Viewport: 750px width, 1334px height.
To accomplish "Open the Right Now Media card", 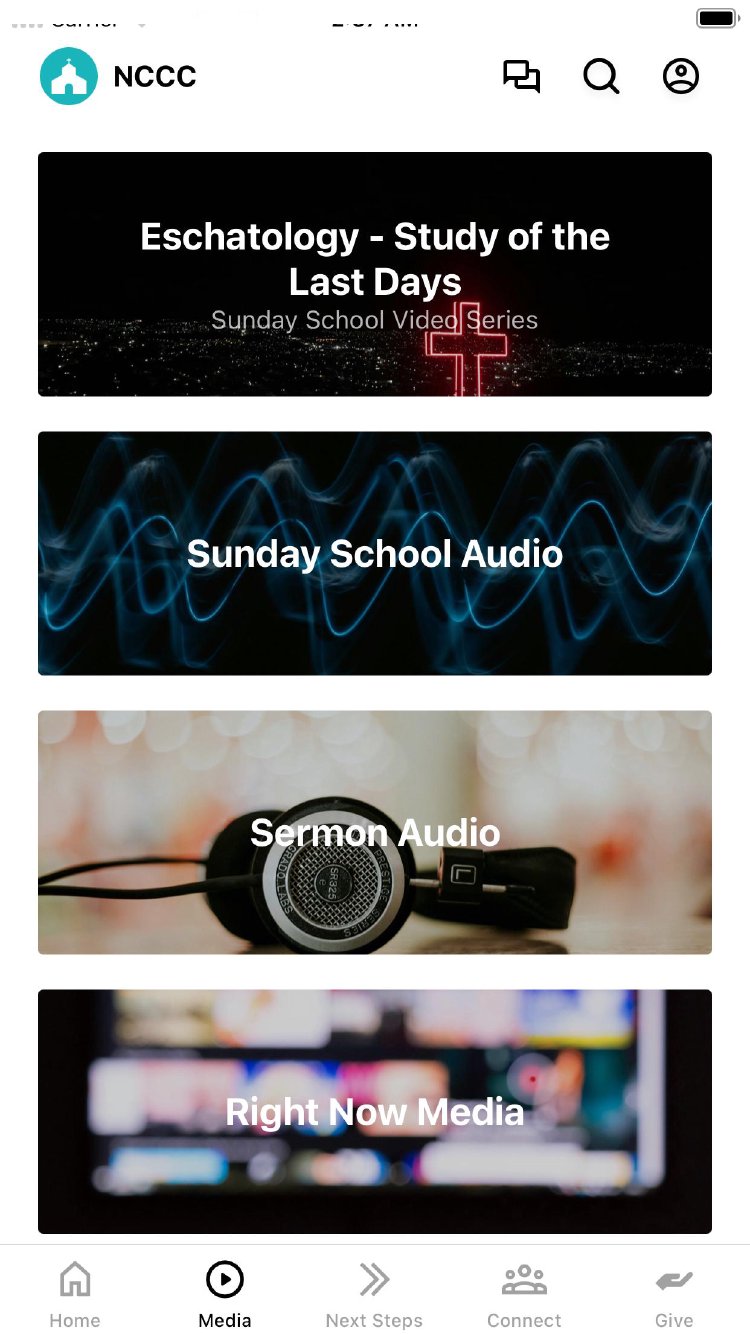I will pos(375,1111).
